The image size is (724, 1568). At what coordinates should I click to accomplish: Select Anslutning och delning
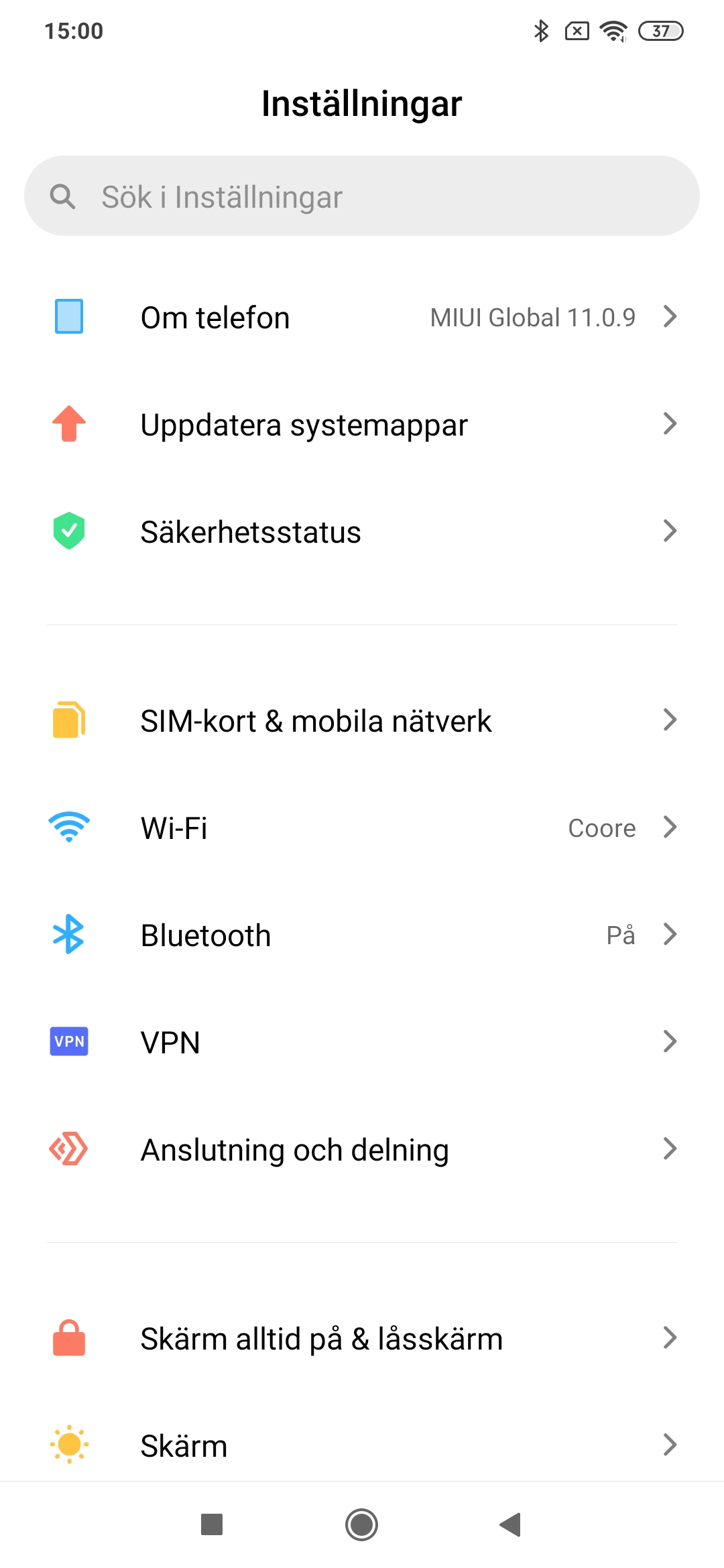362,1150
